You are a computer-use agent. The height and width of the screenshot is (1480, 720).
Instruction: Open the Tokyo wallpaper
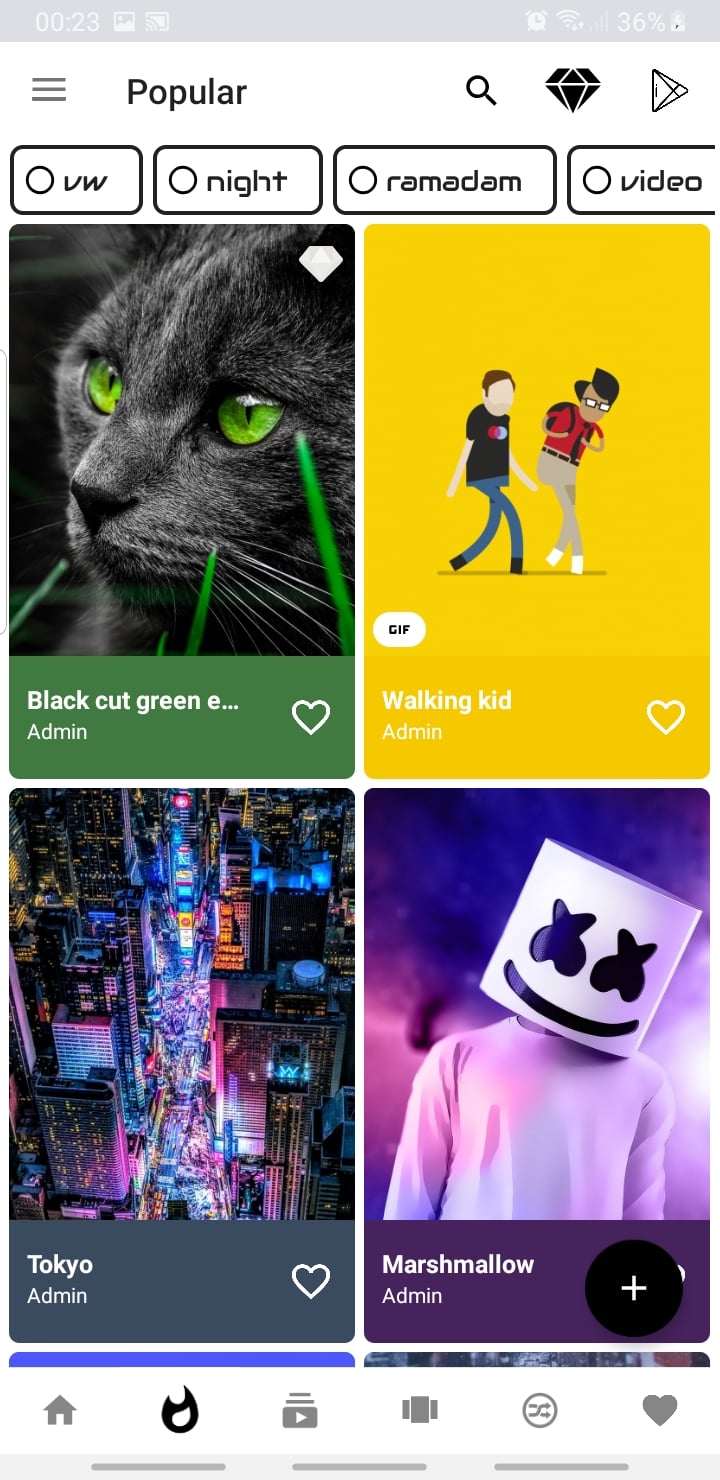coord(182,1004)
